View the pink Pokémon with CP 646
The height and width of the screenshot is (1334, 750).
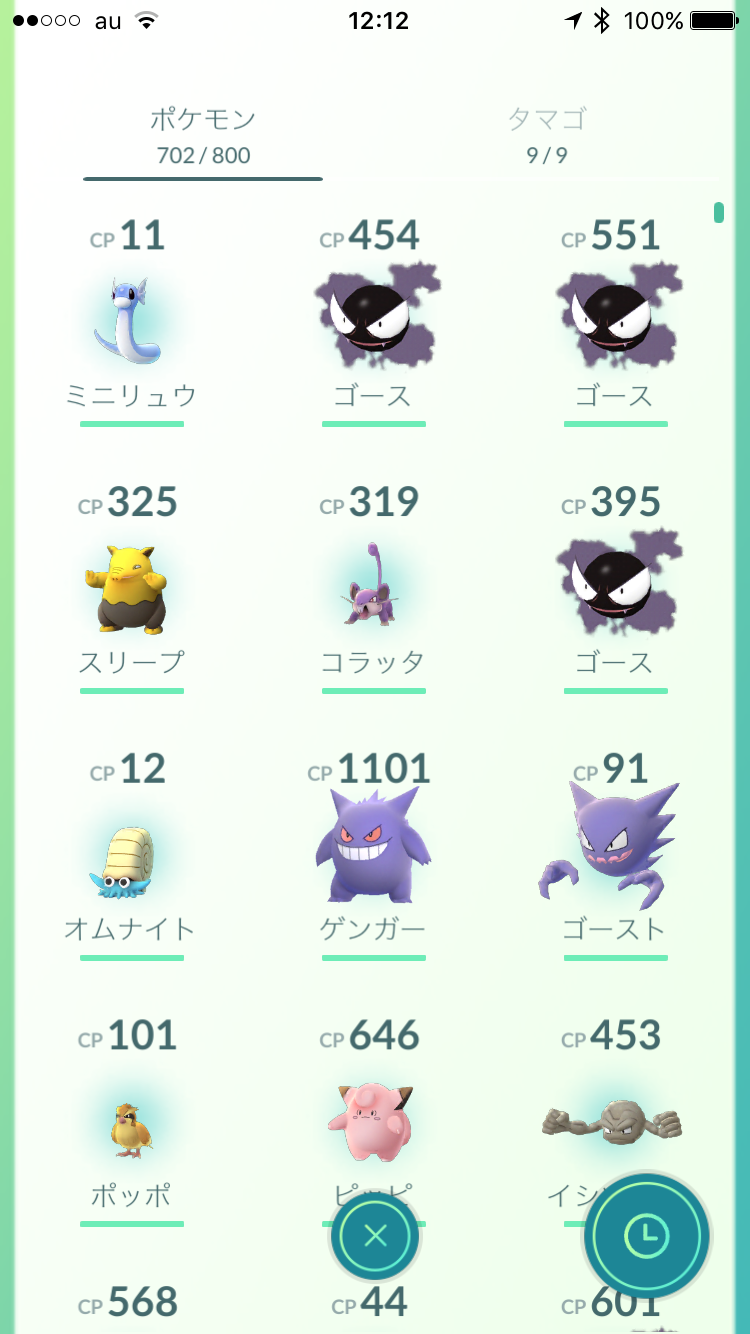pos(374,1110)
